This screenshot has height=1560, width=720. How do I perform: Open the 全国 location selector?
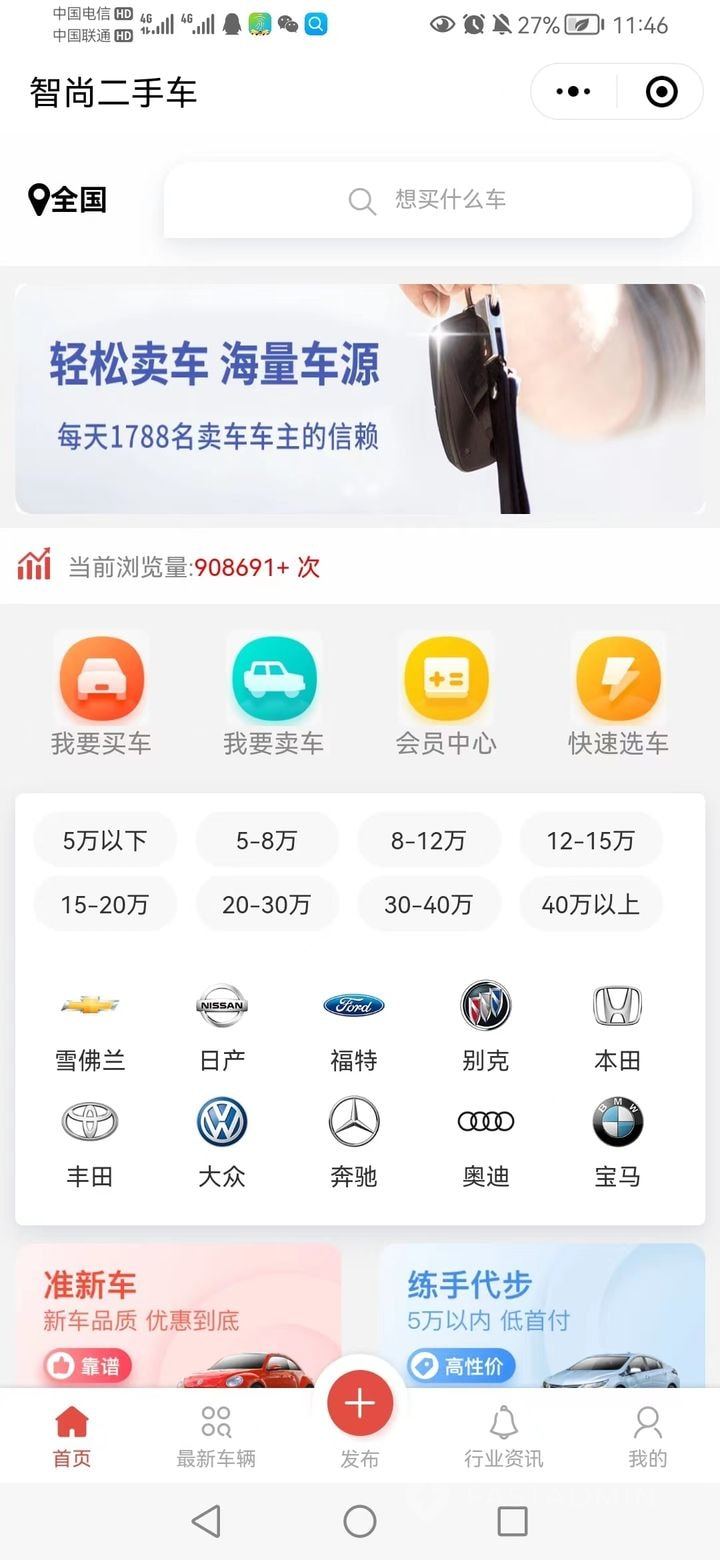click(x=68, y=199)
